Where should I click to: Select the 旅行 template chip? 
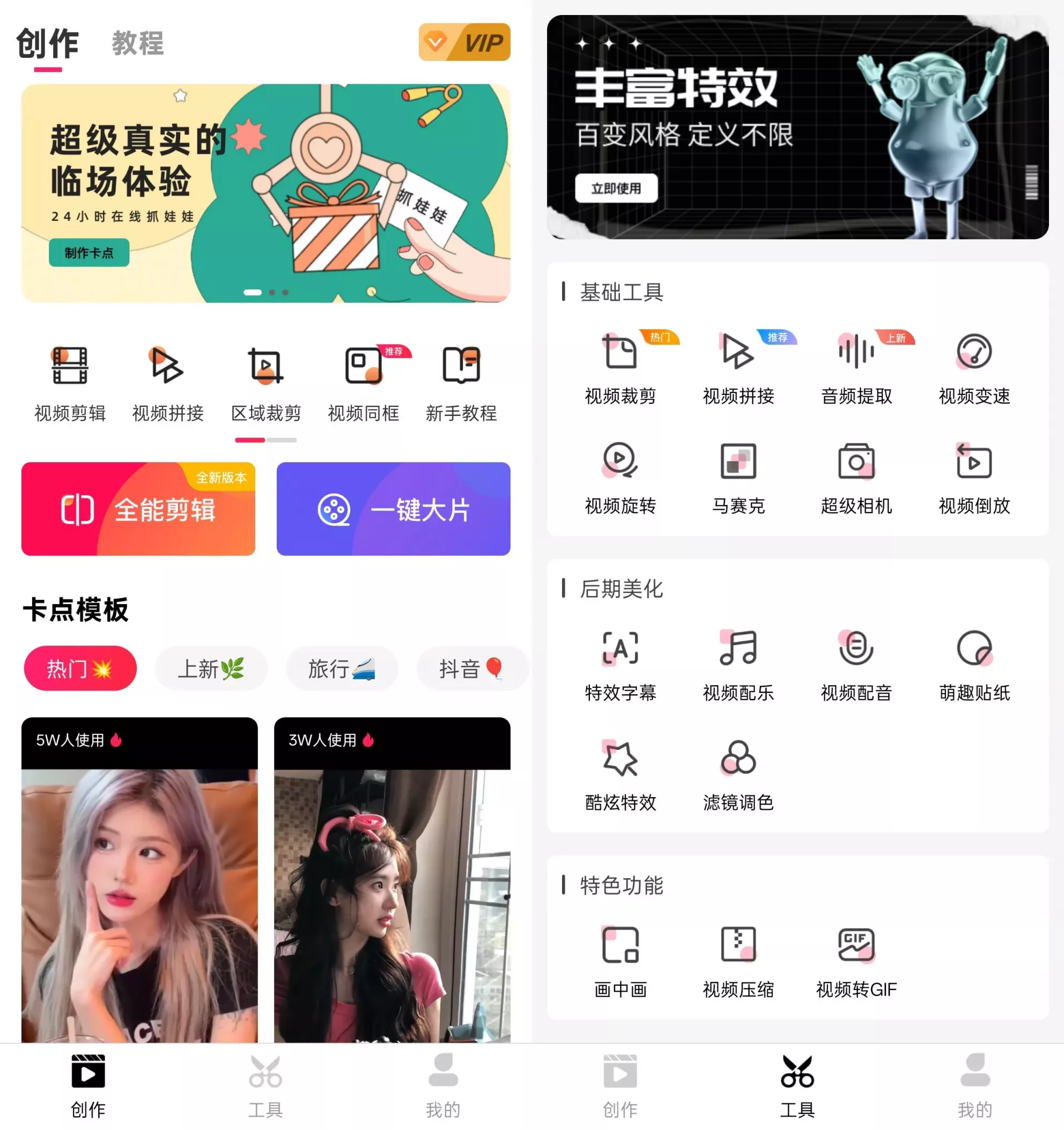click(x=342, y=669)
